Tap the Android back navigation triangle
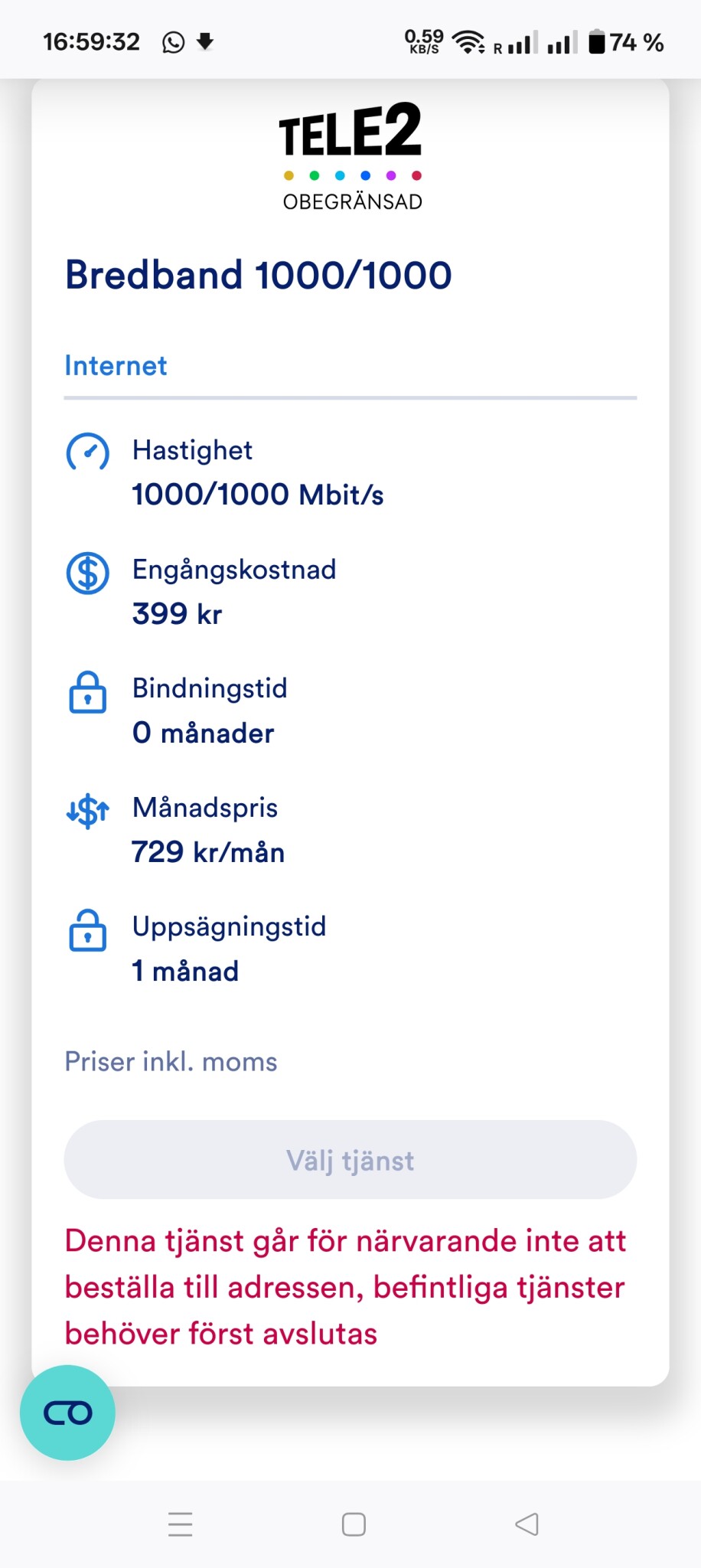The image size is (701, 1568). coord(526,1524)
